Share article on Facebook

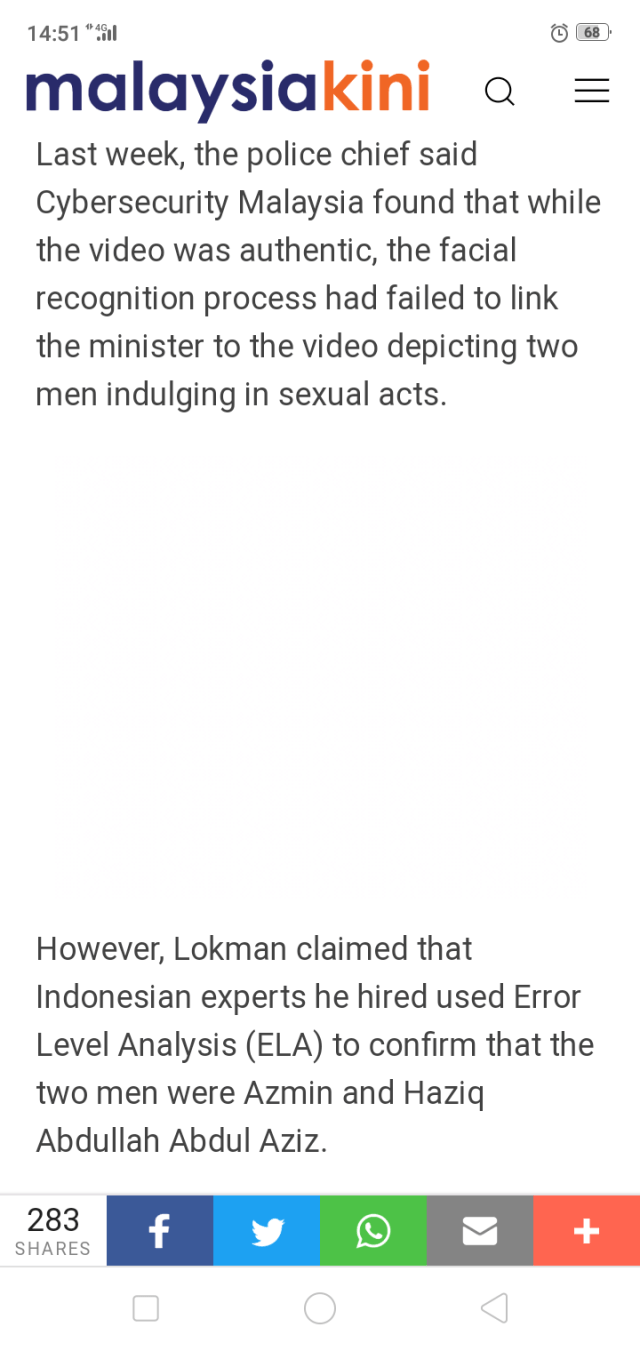(x=160, y=1231)
